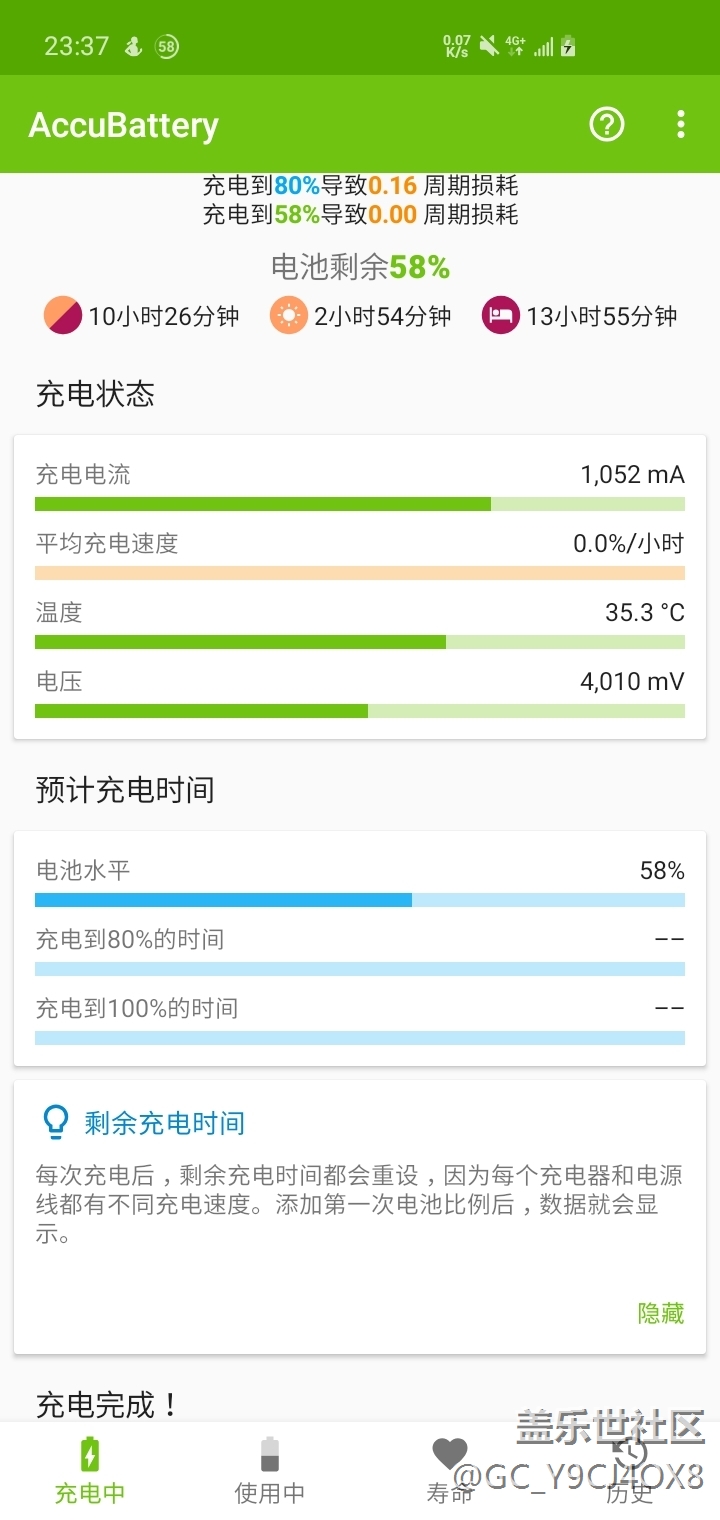Select the 充电中 tab
This screenshot has width=720, height=1520.
90,1470
